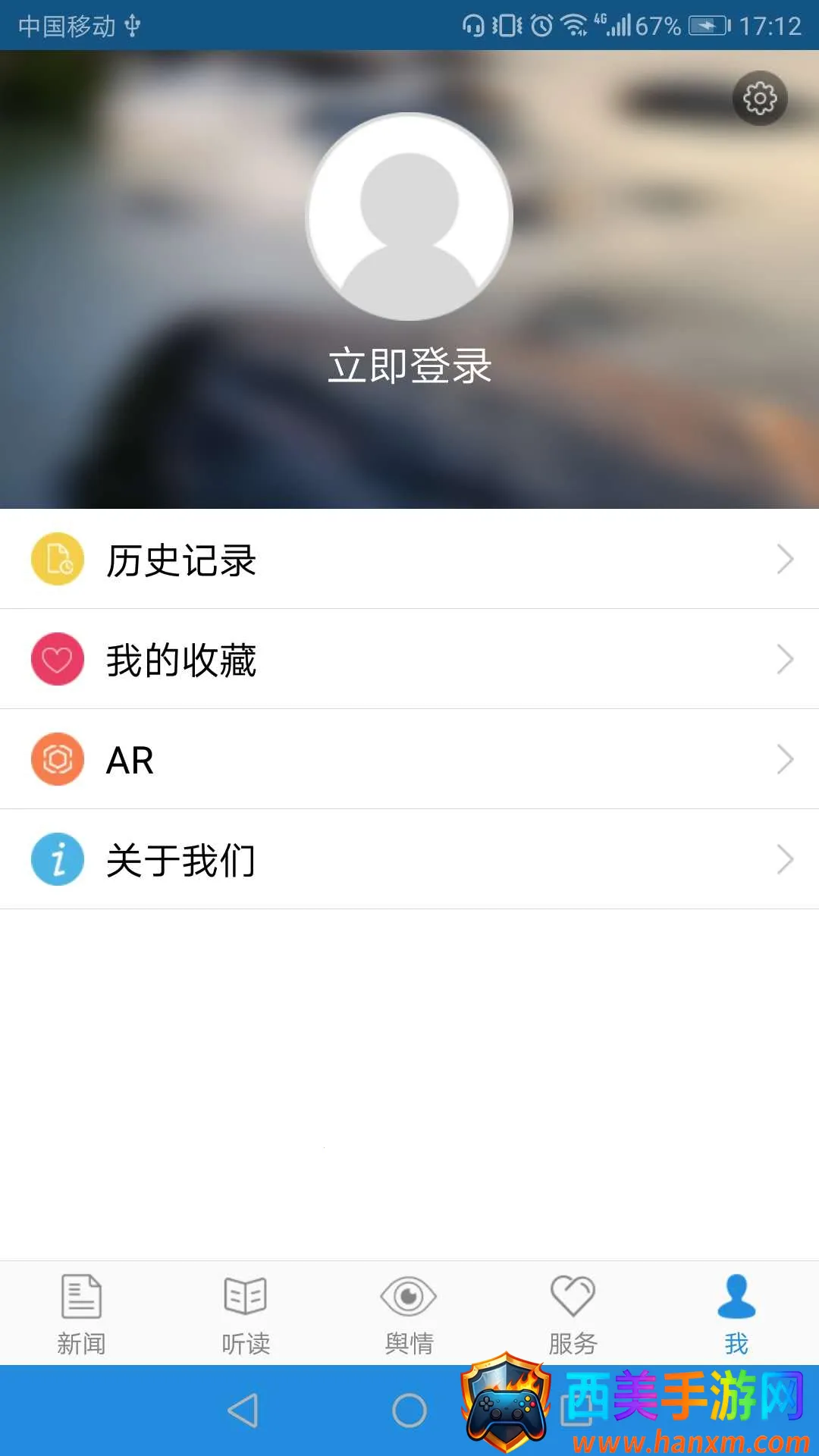Open 我的收藏 favorites row
This screenshot has width=819, height=1456.
click(409, 660)
